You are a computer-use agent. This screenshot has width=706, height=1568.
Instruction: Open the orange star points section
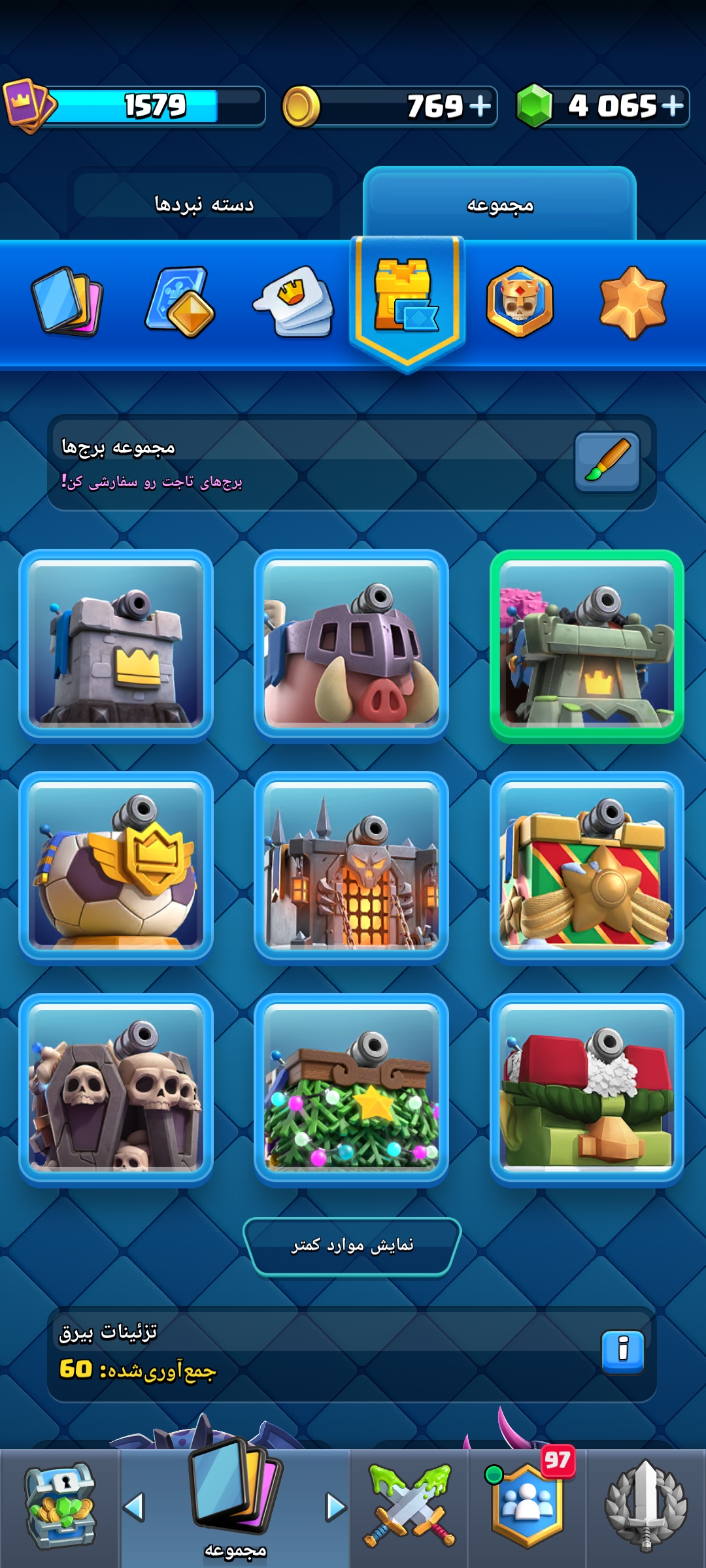tap(633, 302)
